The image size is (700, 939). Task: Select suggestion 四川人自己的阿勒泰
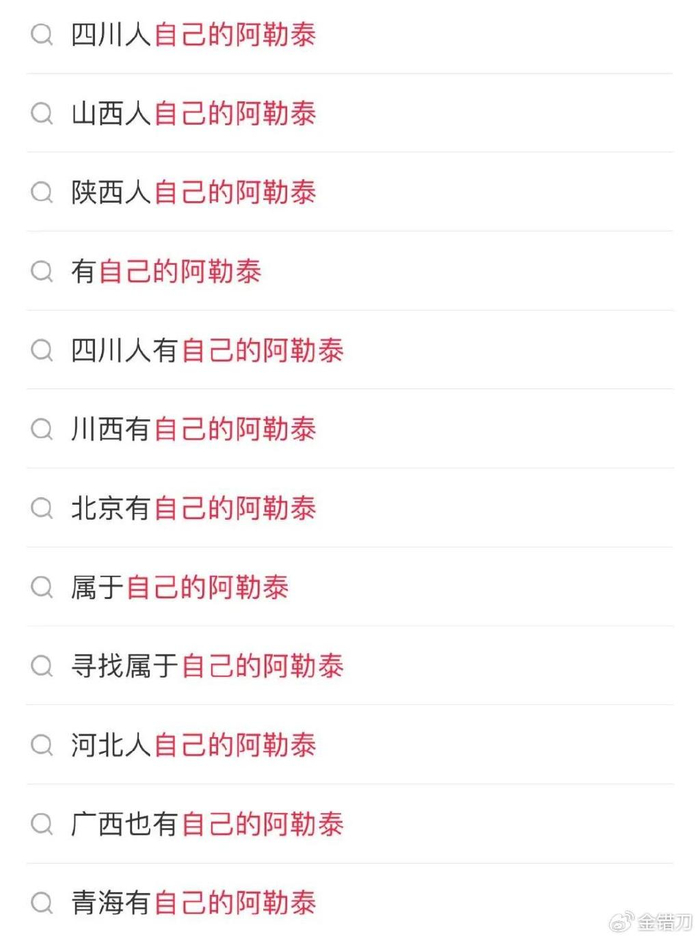click(x=350, y=35)
